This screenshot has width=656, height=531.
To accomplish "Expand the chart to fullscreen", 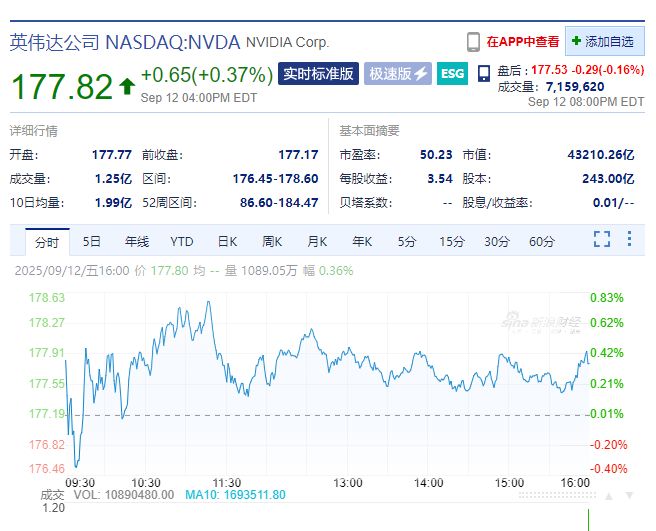I will click(602, 239).
